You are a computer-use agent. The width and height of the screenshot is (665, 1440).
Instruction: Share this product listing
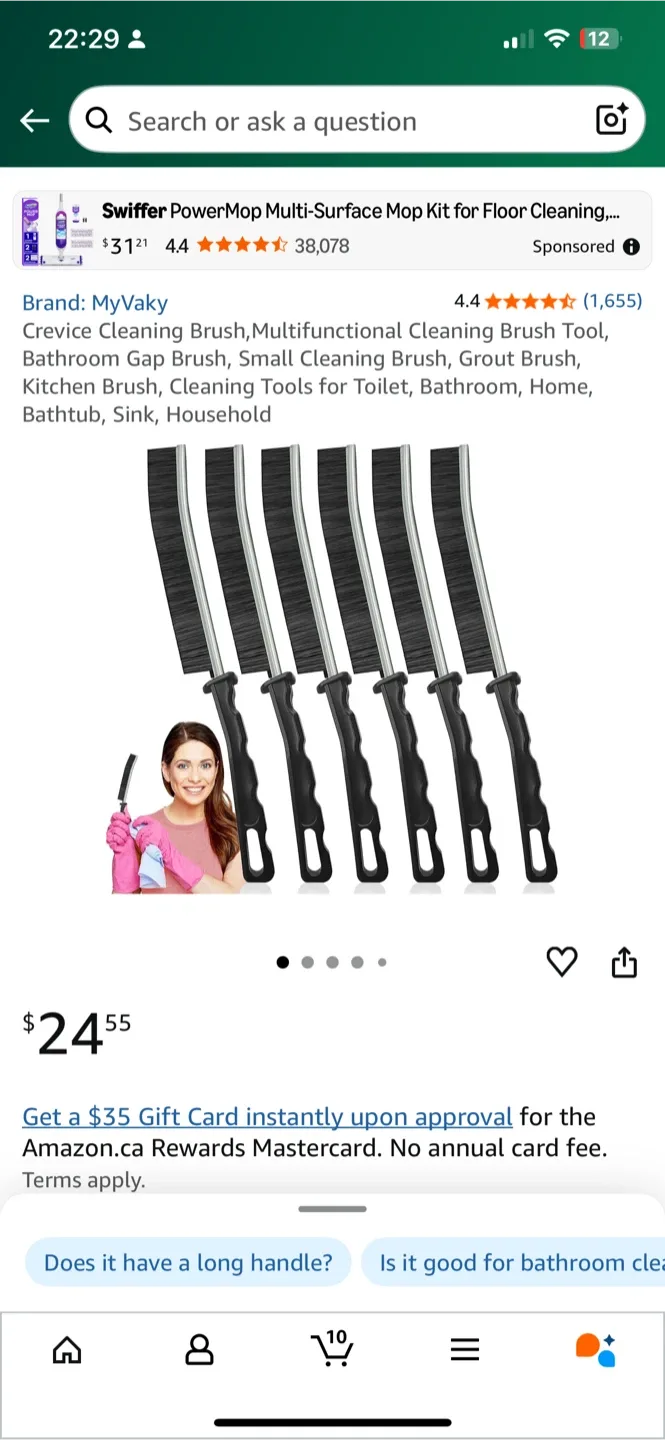click(x=624, y=962)
